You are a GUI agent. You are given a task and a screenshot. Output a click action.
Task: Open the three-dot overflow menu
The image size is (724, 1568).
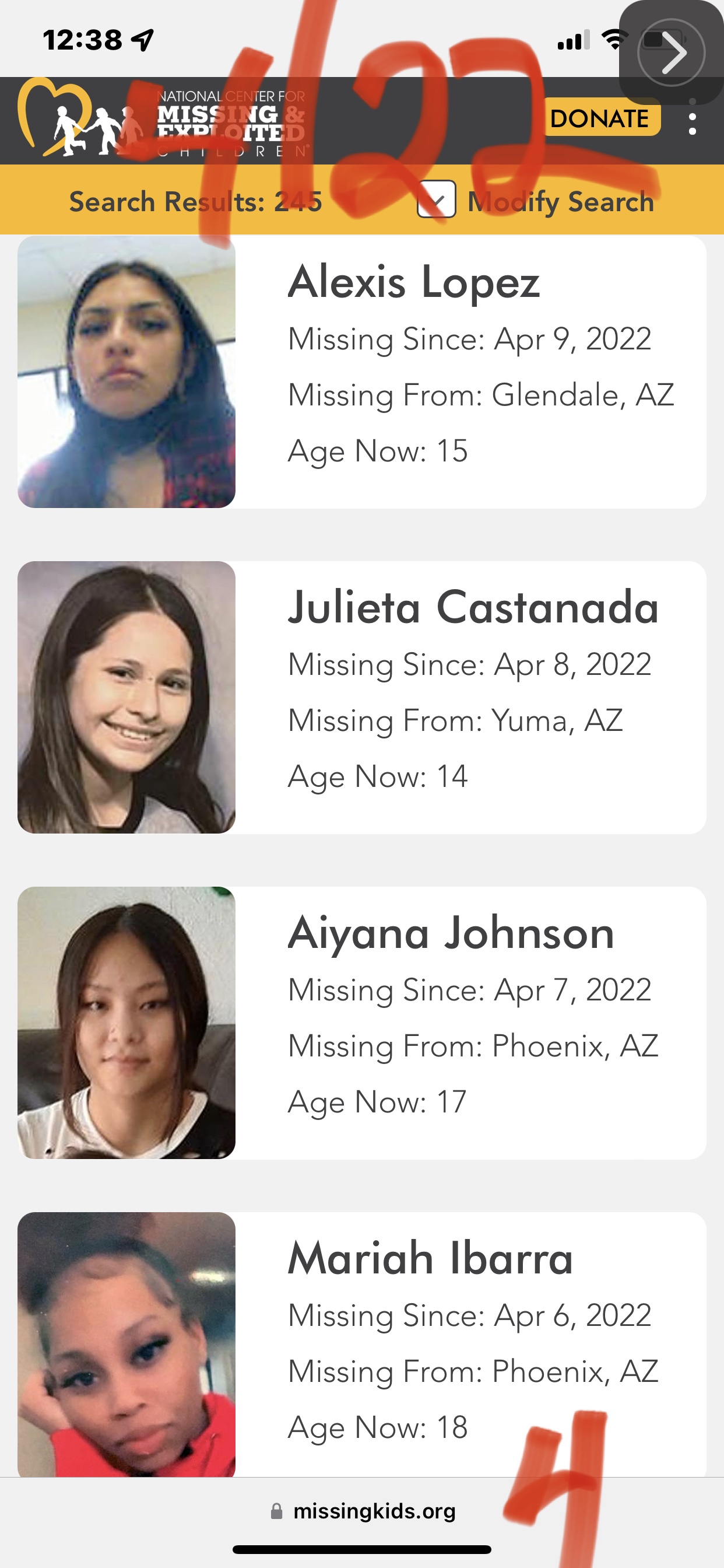[693, 124]
